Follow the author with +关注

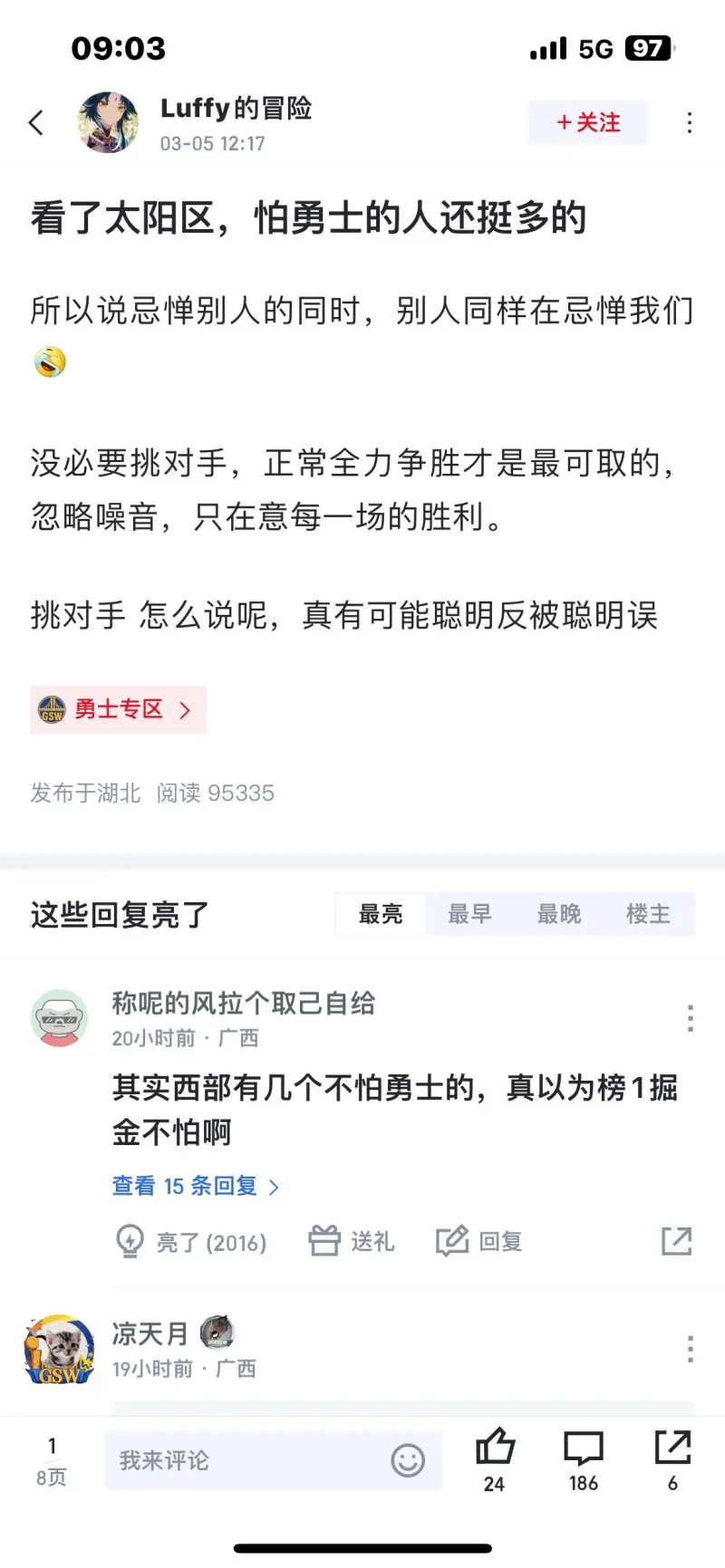click(x=587, y=122)
